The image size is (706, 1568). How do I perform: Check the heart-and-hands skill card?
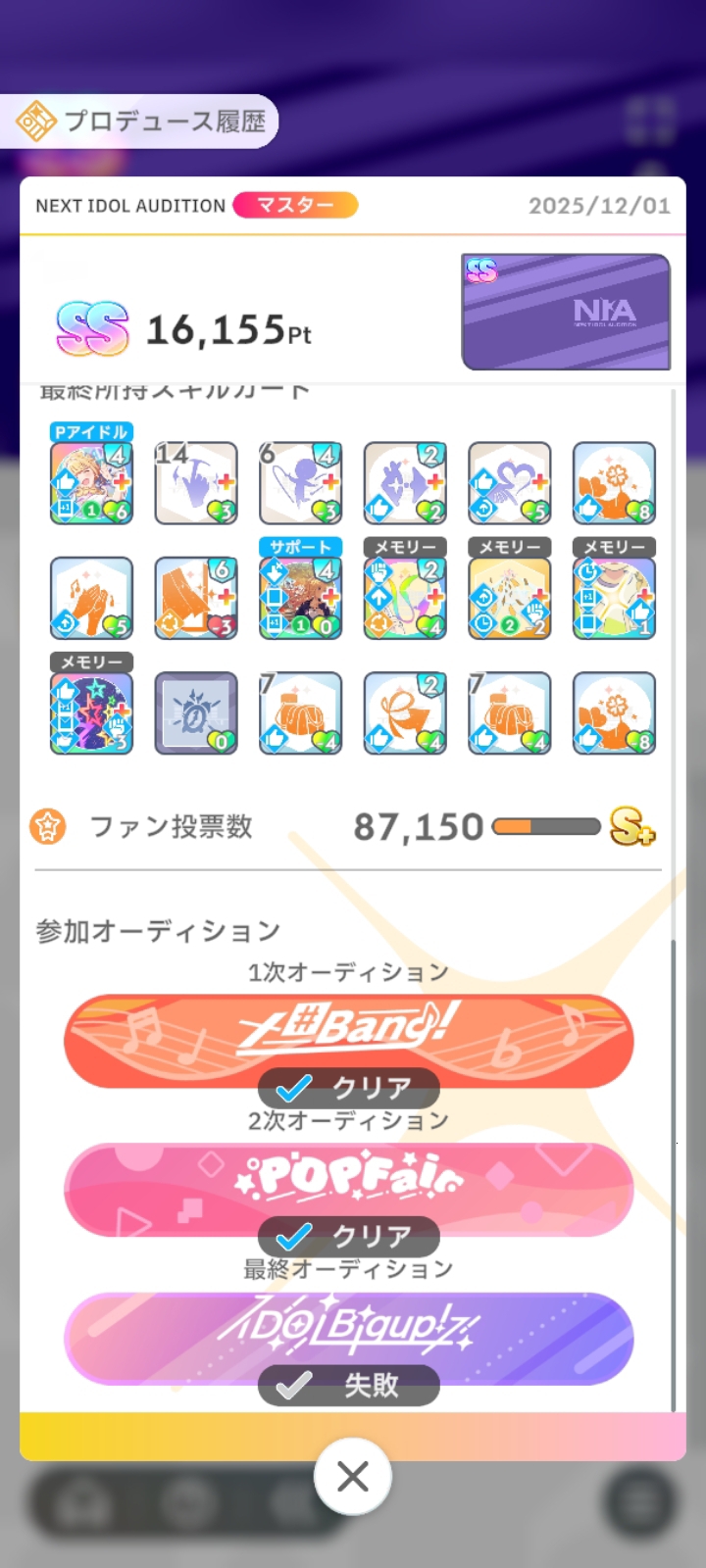509,483
